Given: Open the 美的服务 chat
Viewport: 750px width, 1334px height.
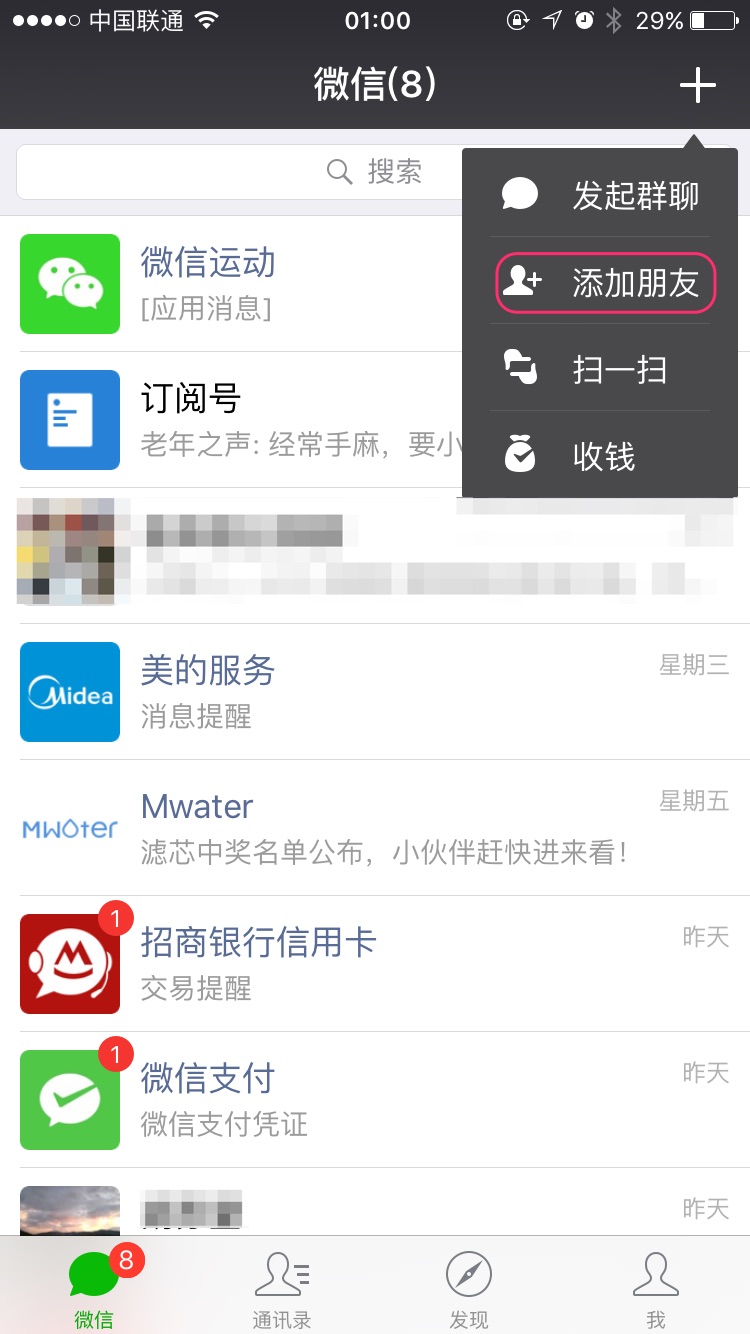Looking at the screenshot, I should tap(375, 691).
